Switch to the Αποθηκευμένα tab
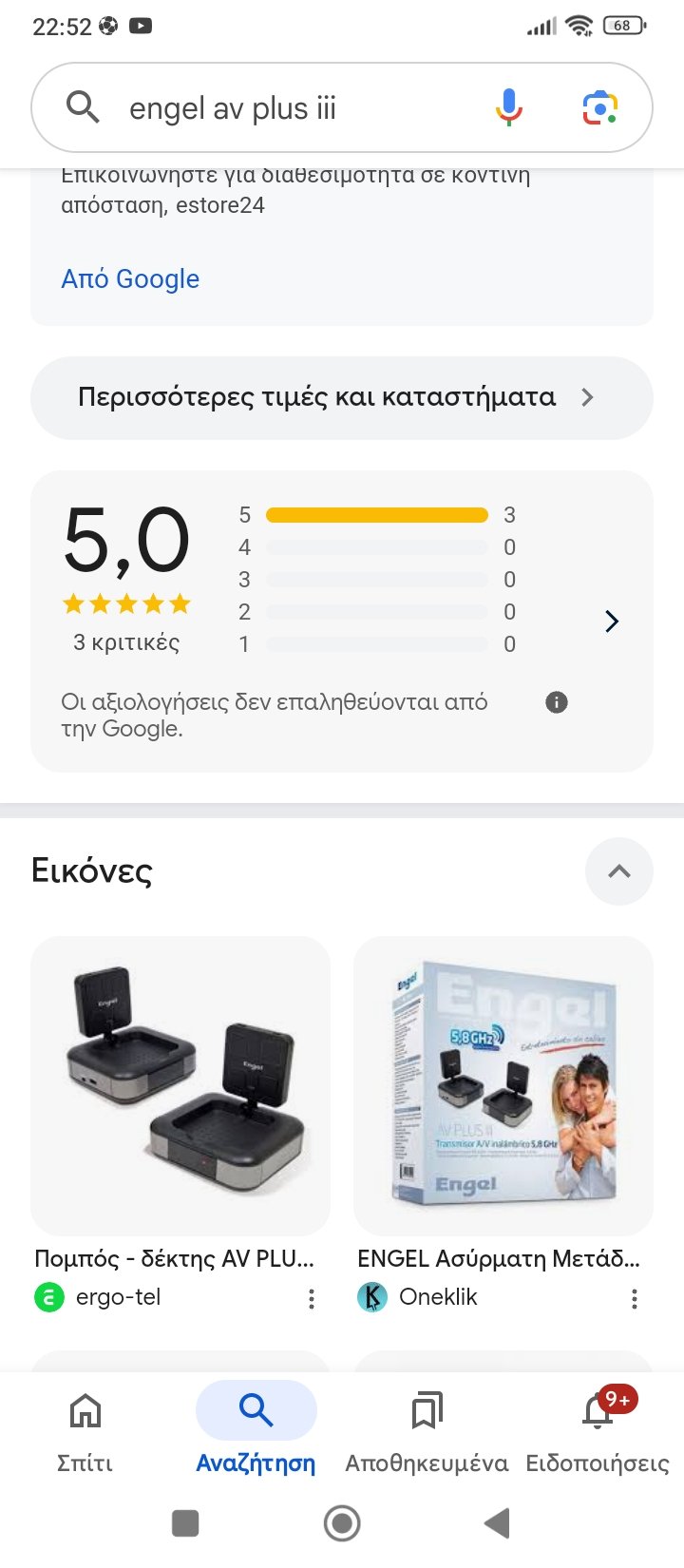 [x=427, y=1432]
